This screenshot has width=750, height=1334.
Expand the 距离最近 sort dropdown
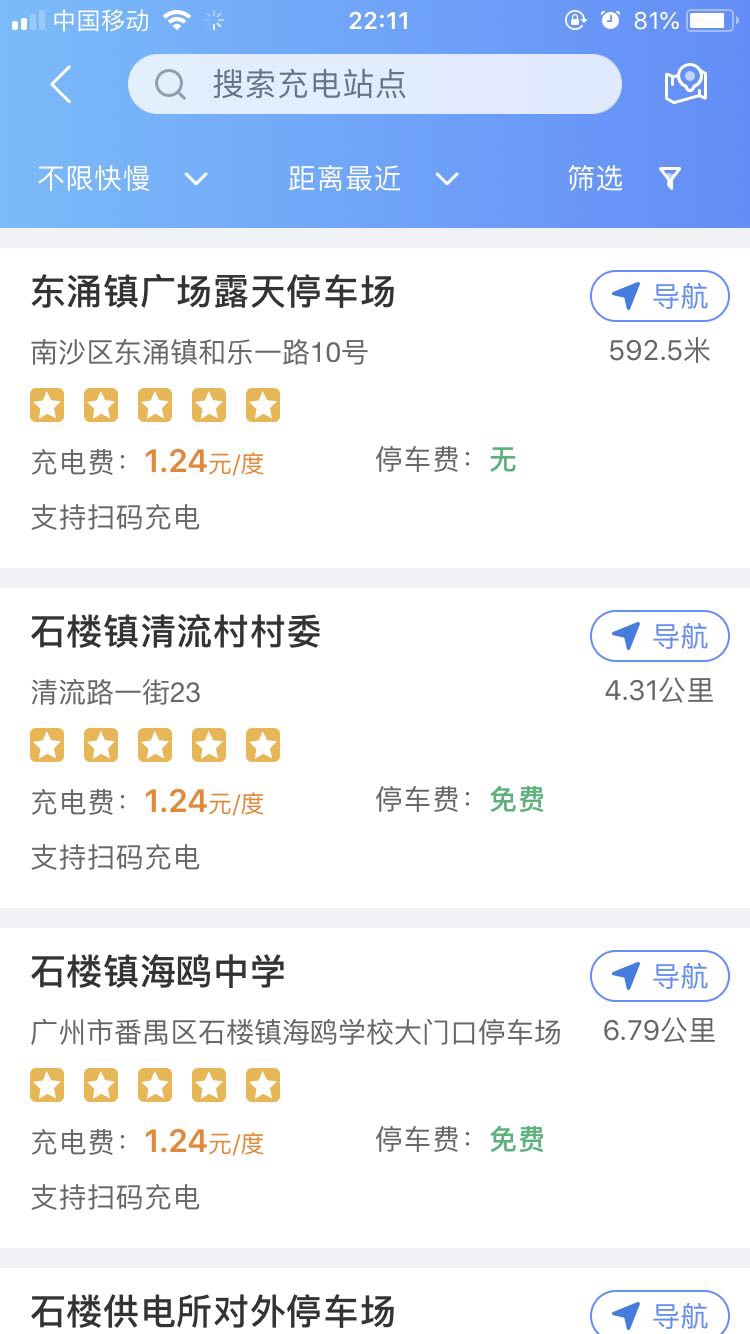[374, 179]
